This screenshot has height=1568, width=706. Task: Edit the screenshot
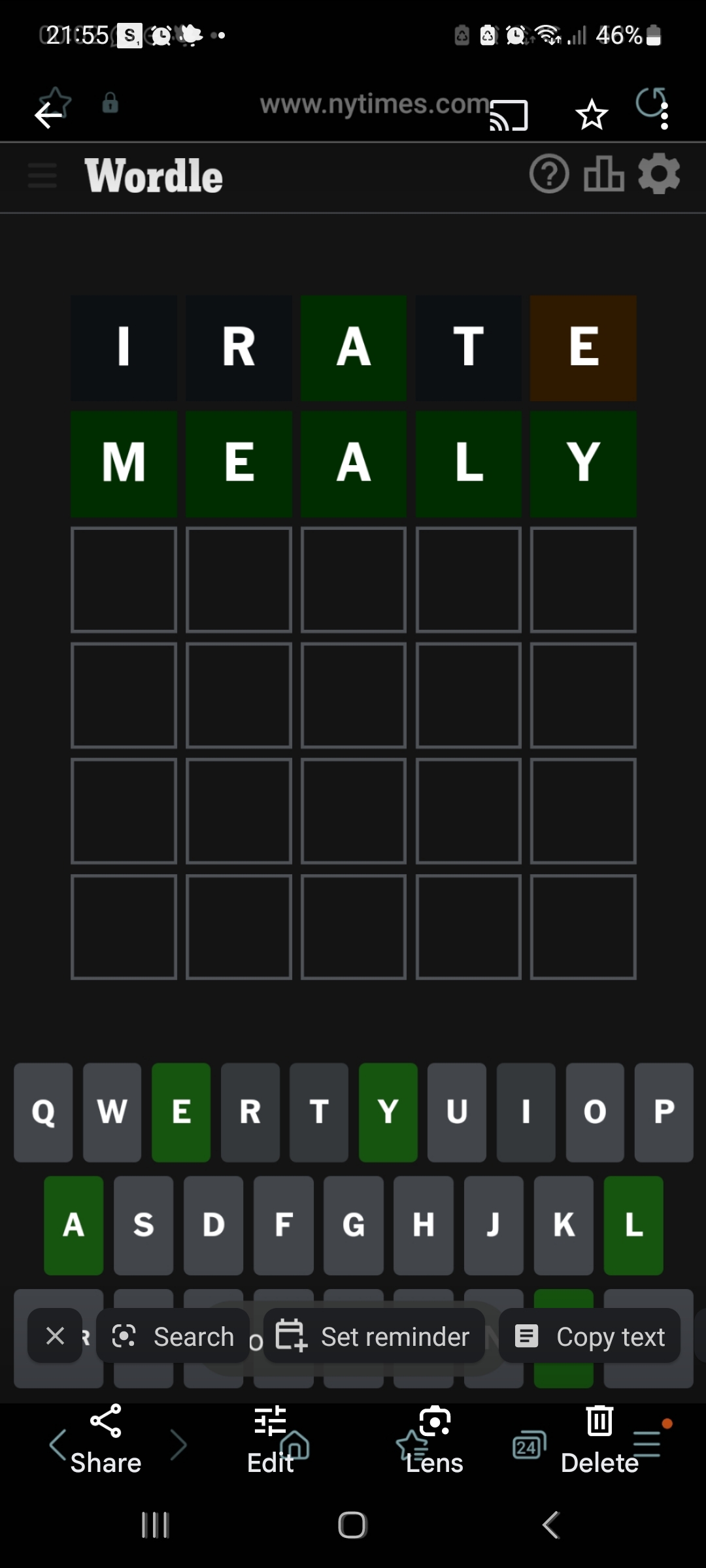[271, 1440]
